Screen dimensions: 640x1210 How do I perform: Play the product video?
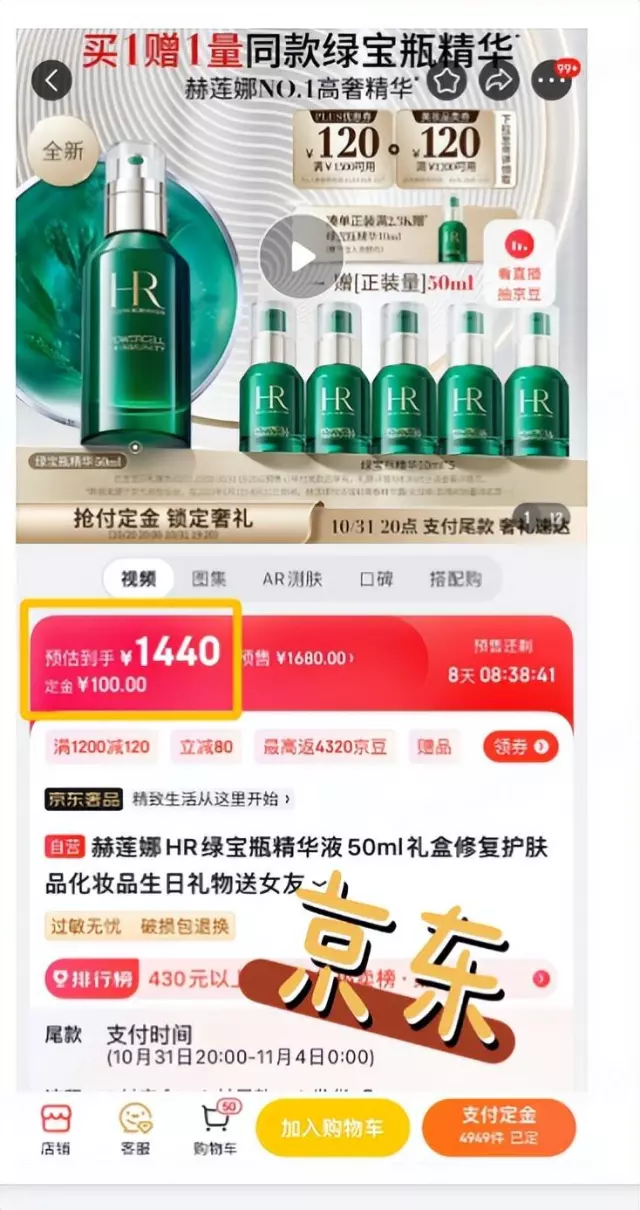click(x=301, y=256)
